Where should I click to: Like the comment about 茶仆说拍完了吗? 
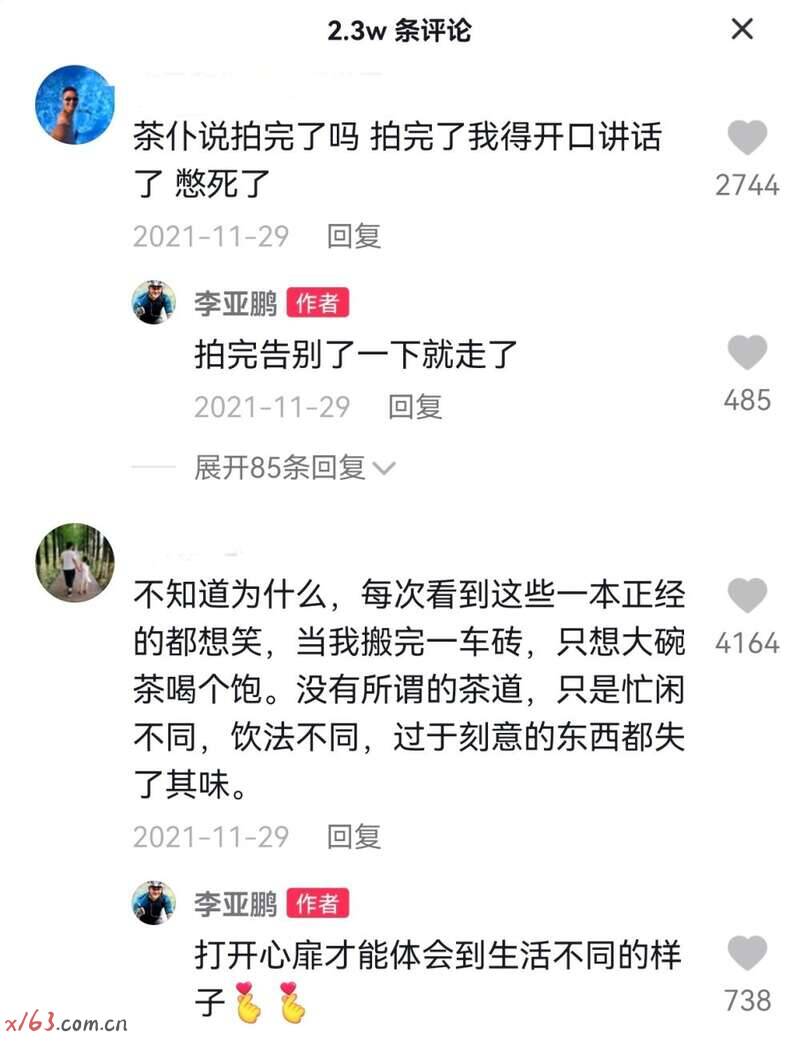point(747,139)
